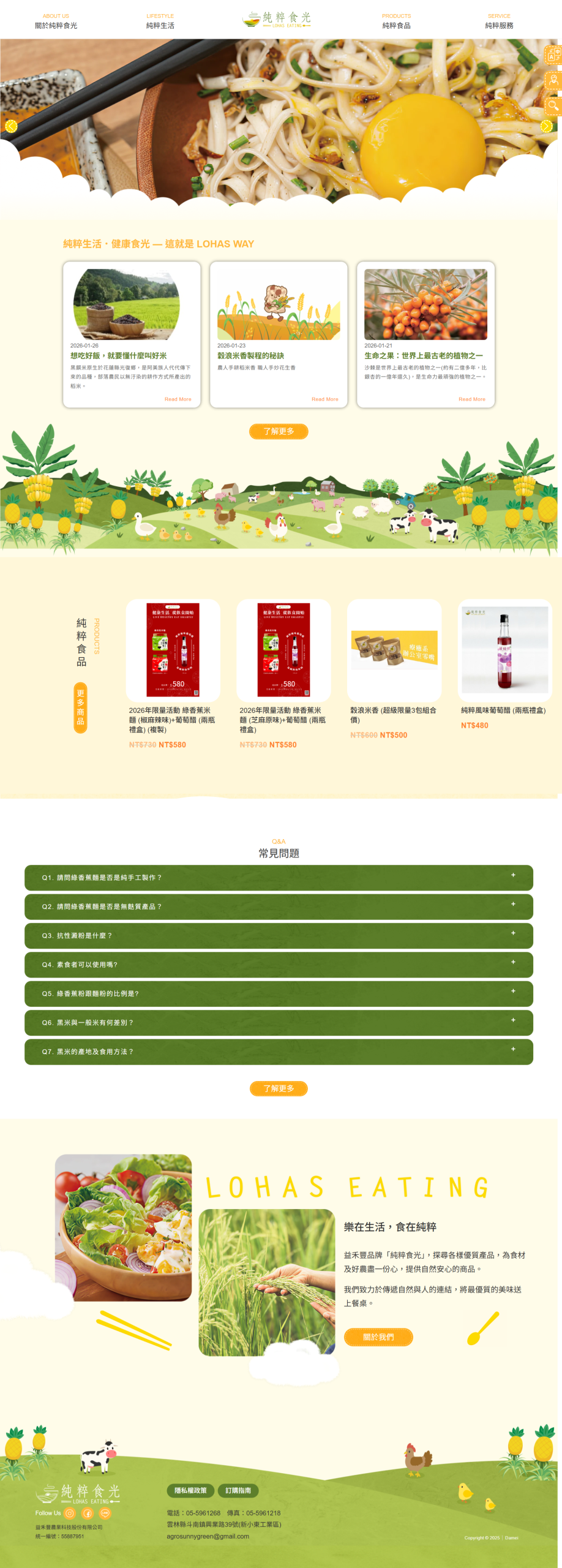Go to 純粹食品 Products page
Screen dimensions: 562x1568
pyautogui.click(x=396, y=21)
